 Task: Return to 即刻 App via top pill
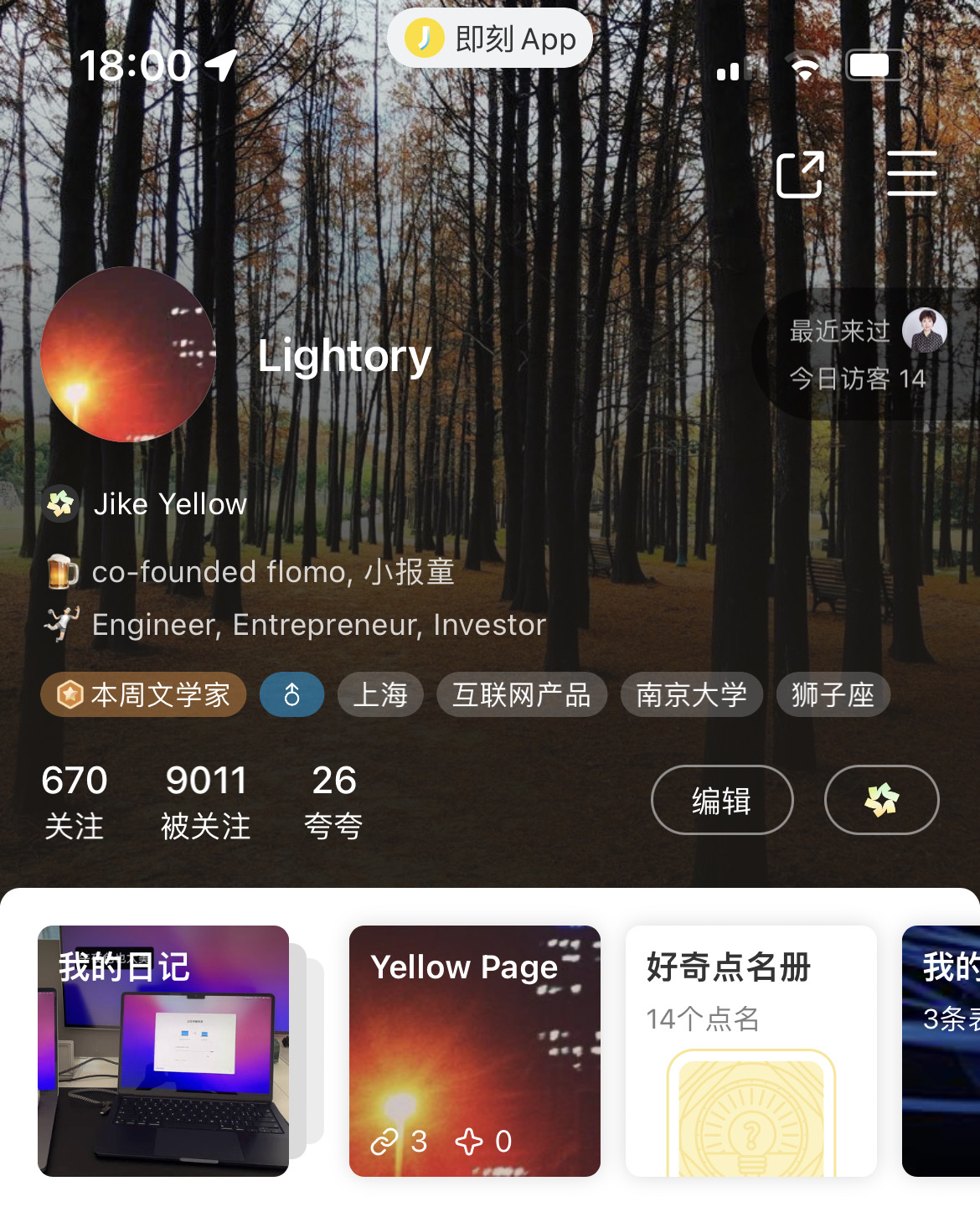click(x=490, y=39)
